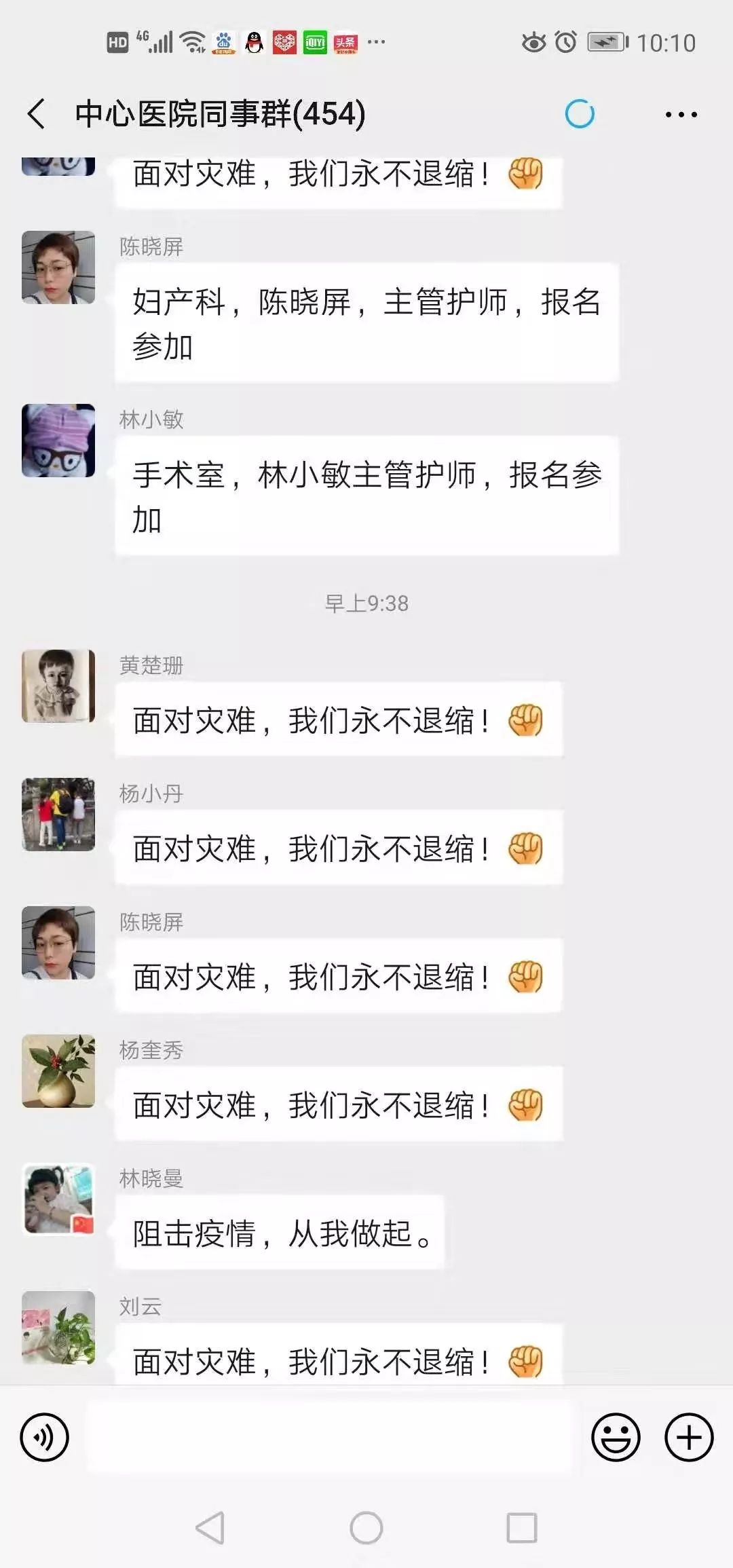View 刘云's profile picture
Image resolution: width=733 pixels, height=1568 pixels.
click(x=58, y=1327)
